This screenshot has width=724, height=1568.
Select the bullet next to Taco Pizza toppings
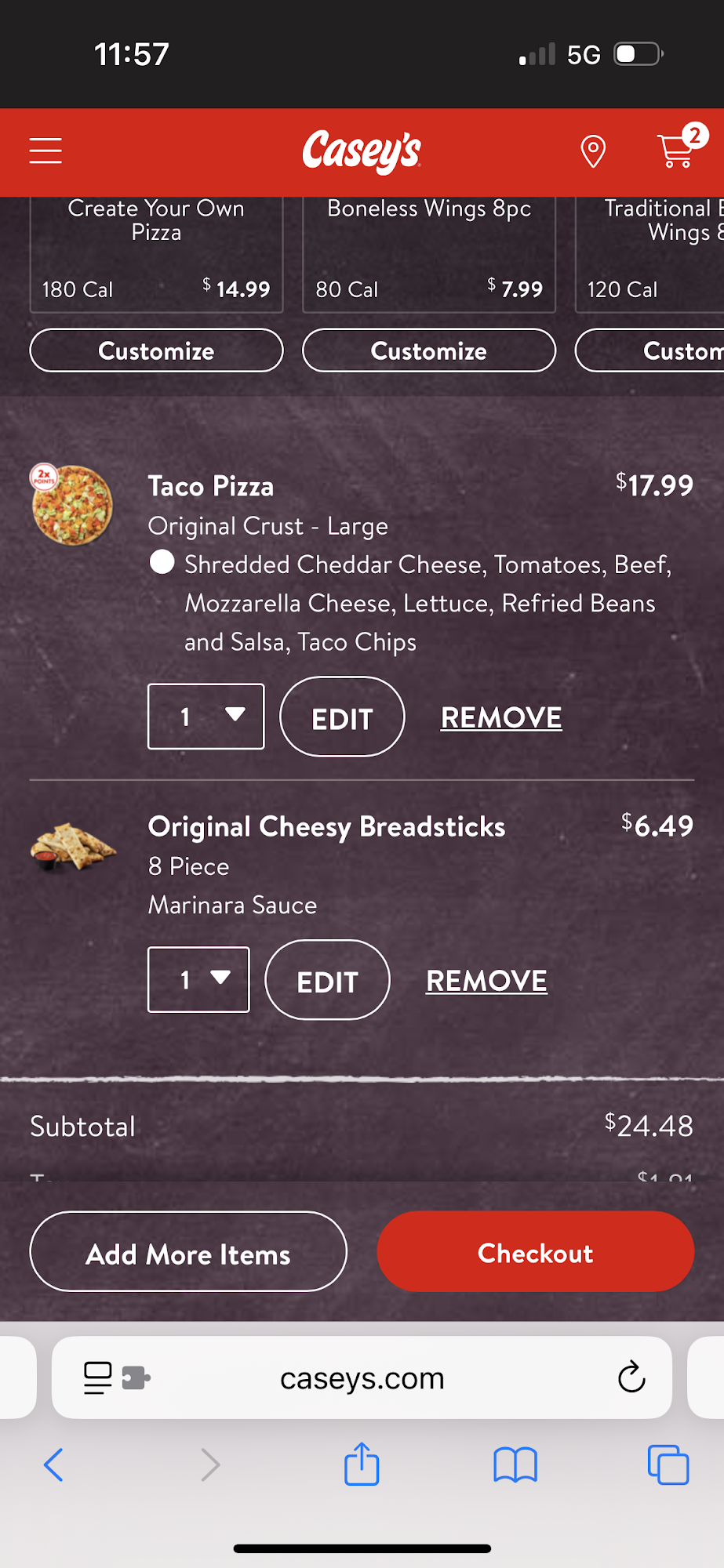162,562
